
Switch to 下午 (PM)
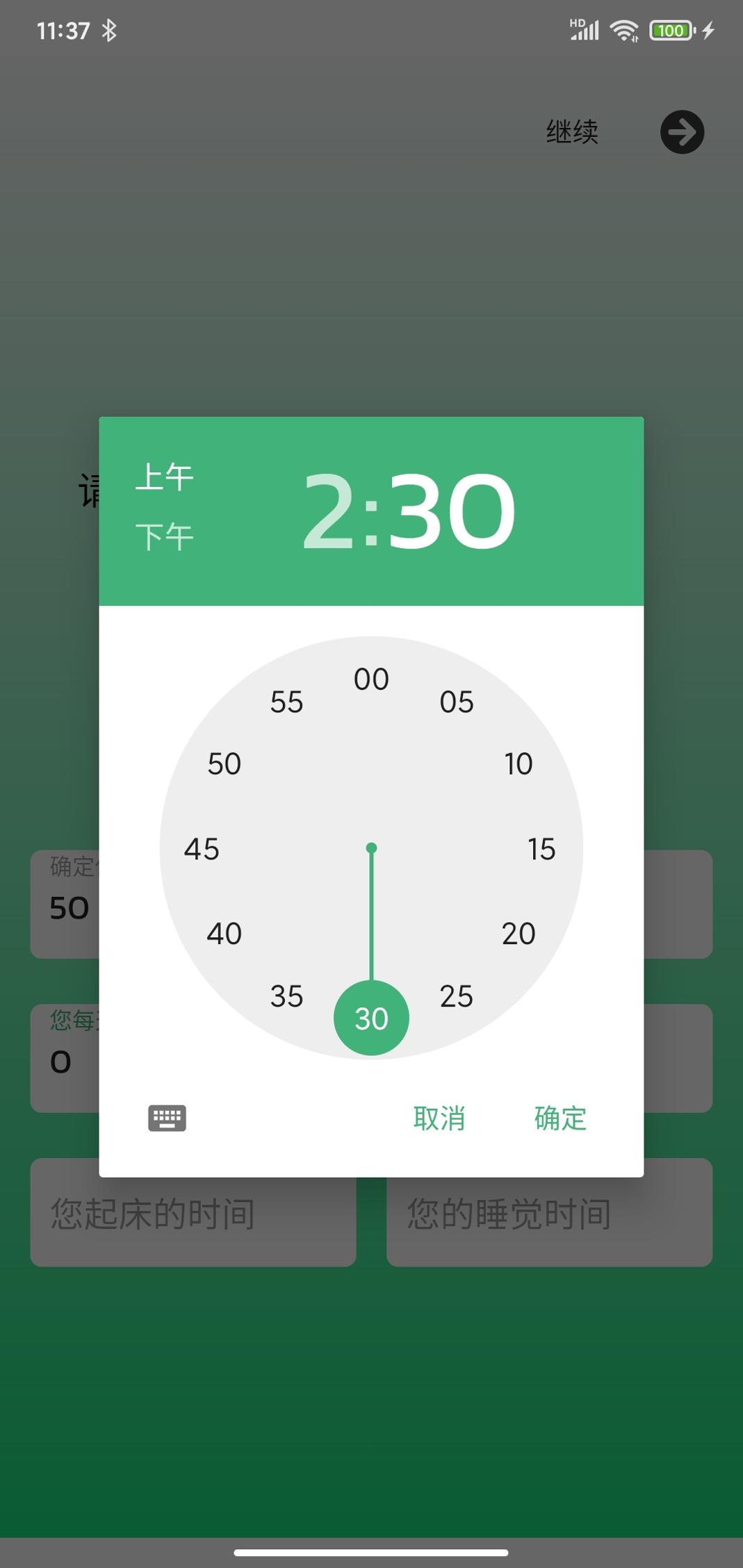point(165,535)
